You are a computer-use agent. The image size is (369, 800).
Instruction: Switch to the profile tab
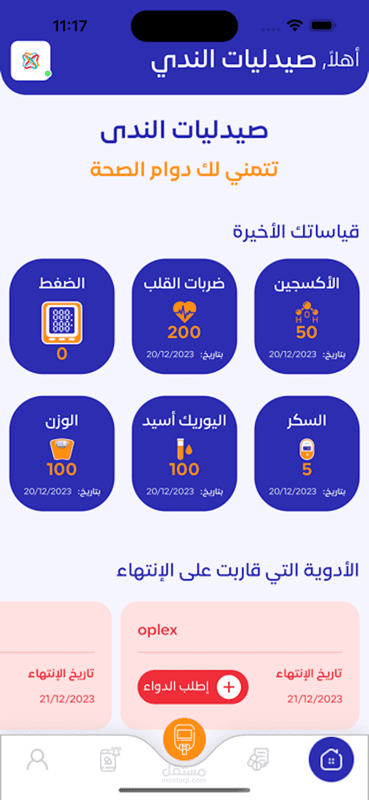coord(37,760)
